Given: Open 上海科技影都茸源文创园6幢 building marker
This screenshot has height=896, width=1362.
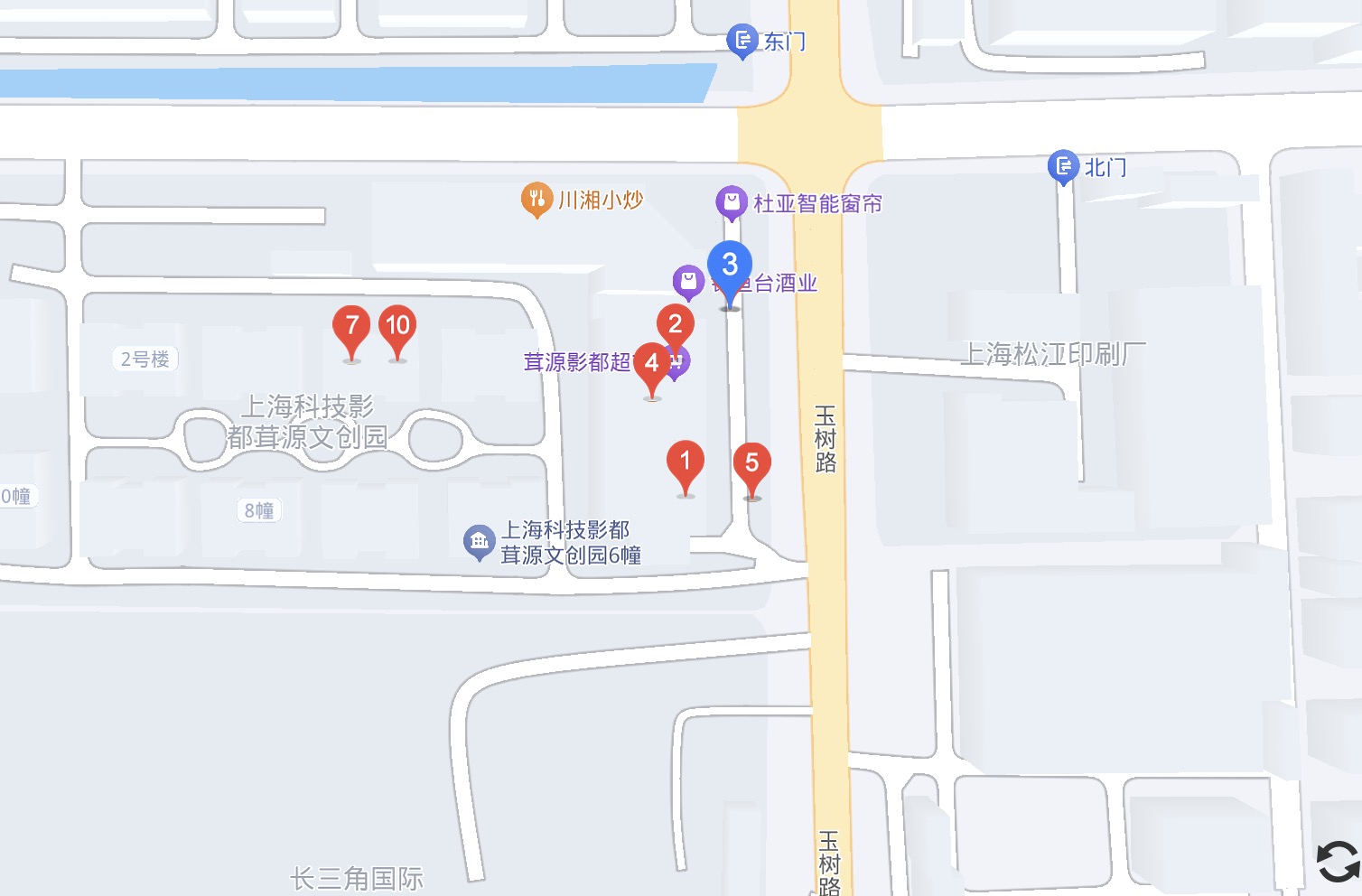Looking at the screenshot, I should (x=479, y=542).
